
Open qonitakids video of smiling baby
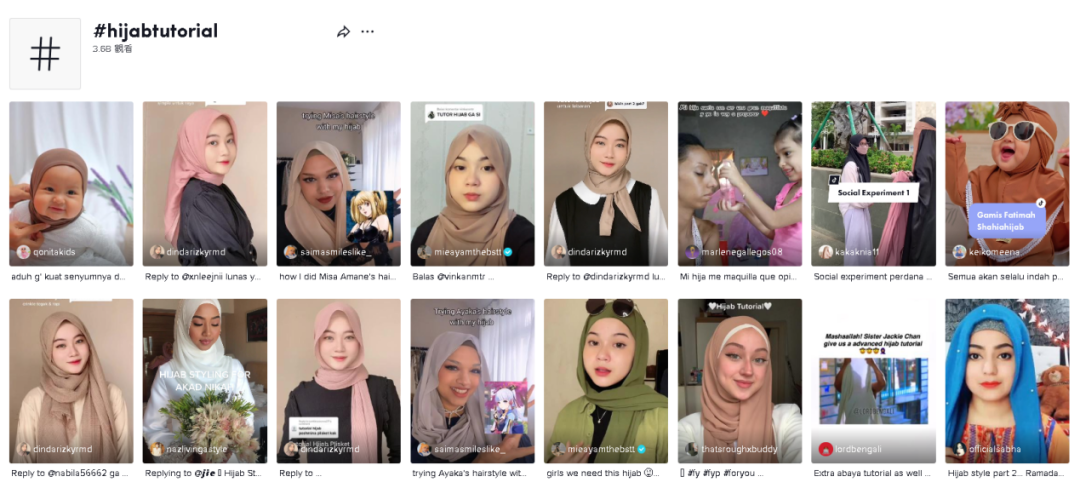point(71,183)
